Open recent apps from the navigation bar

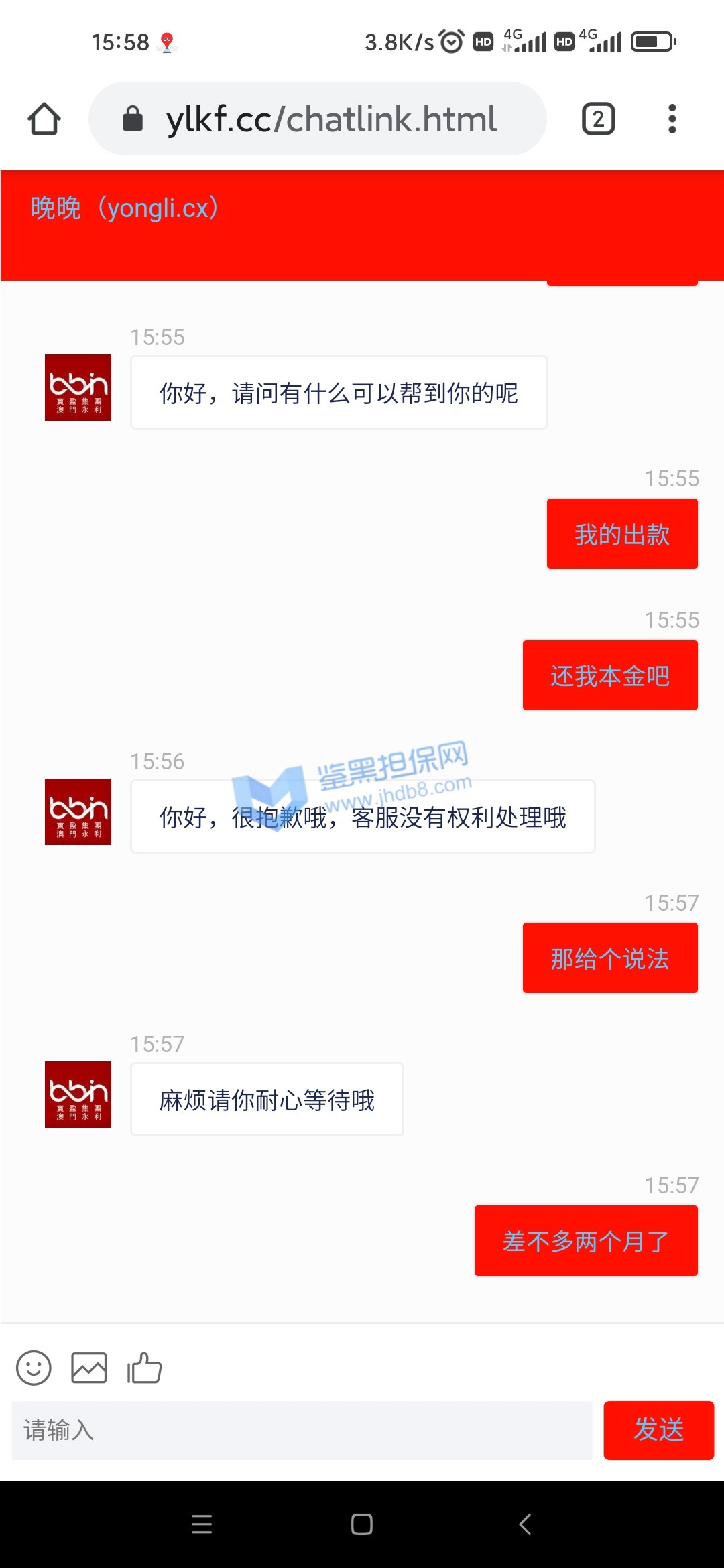point(202,1524)
